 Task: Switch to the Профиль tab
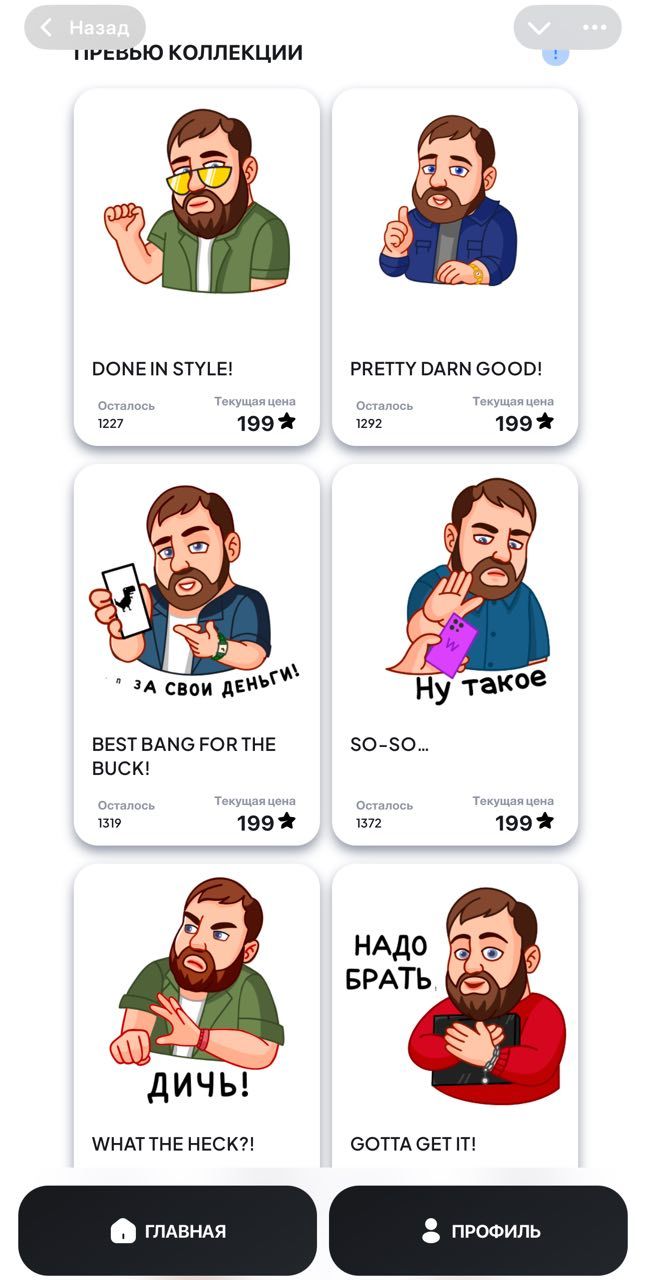click(x=479, y=1231)
